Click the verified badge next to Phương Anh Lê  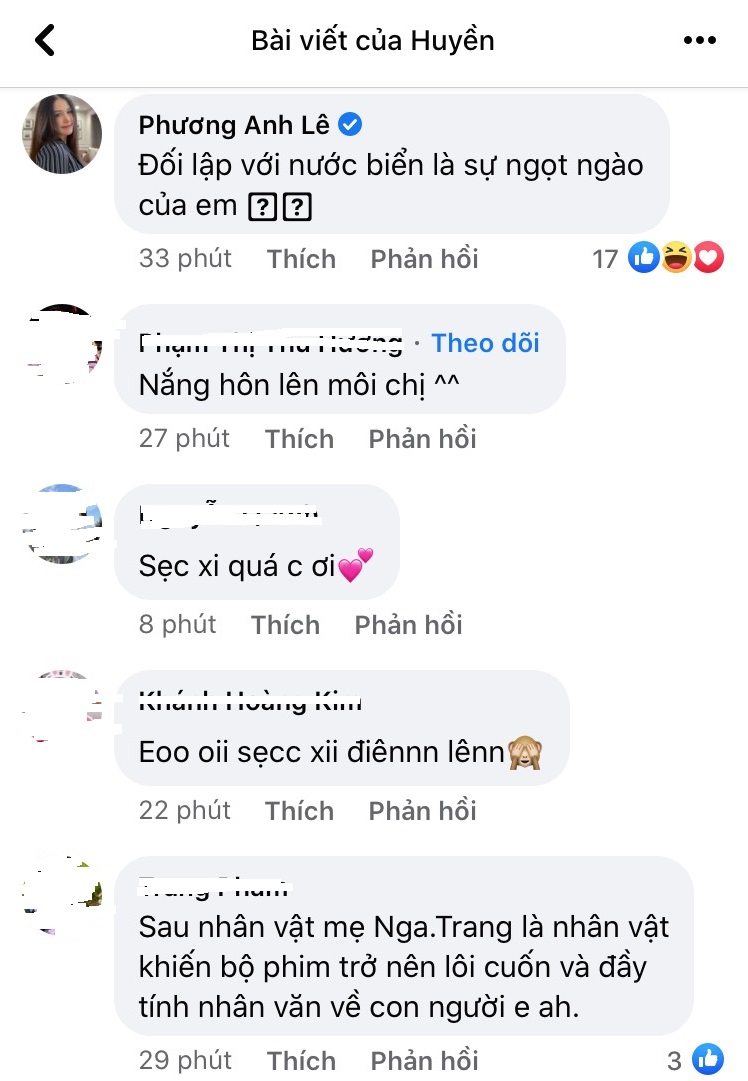[x=350, y=124]
